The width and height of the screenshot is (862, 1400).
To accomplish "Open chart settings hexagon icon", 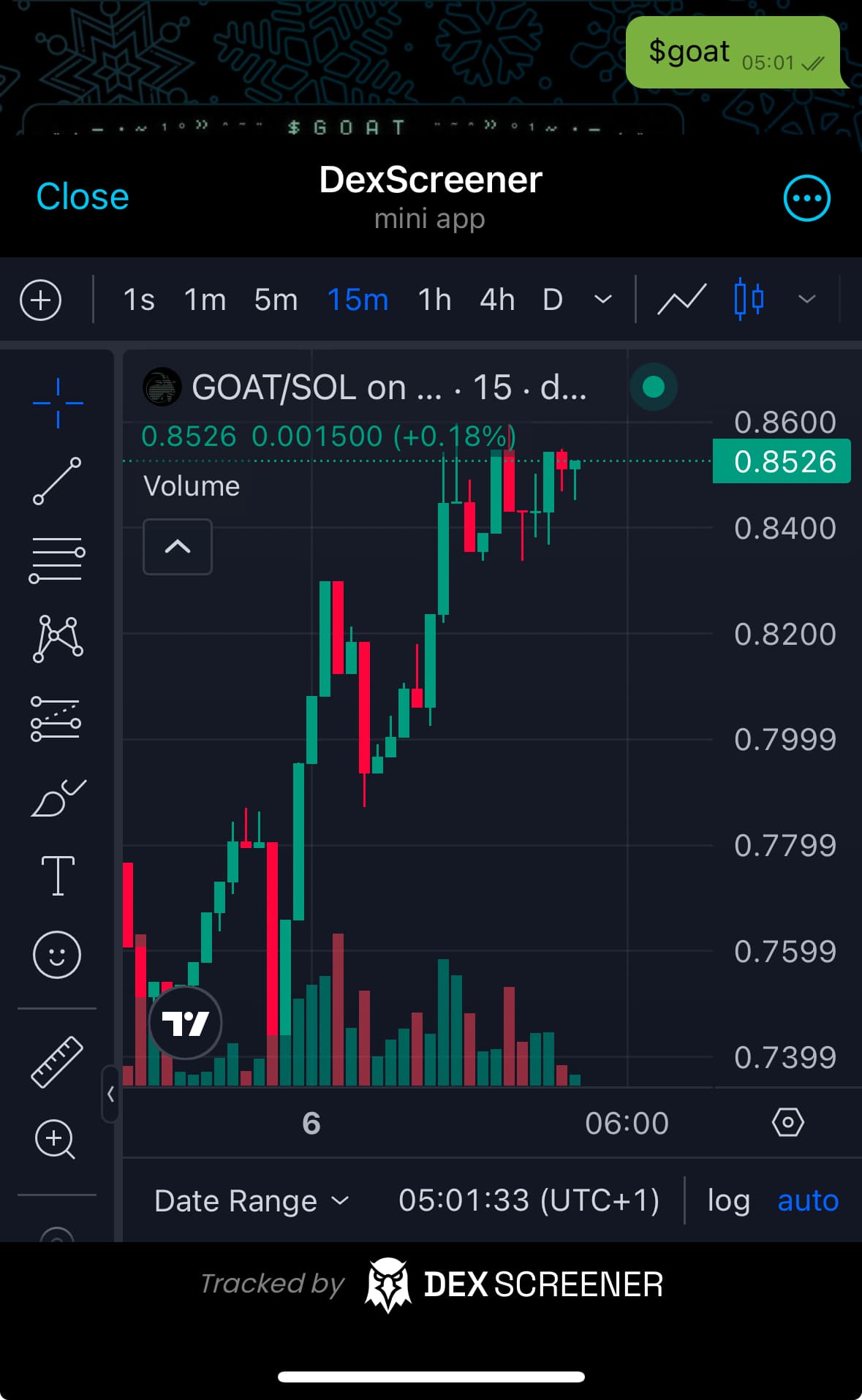I will point(788,1122).
